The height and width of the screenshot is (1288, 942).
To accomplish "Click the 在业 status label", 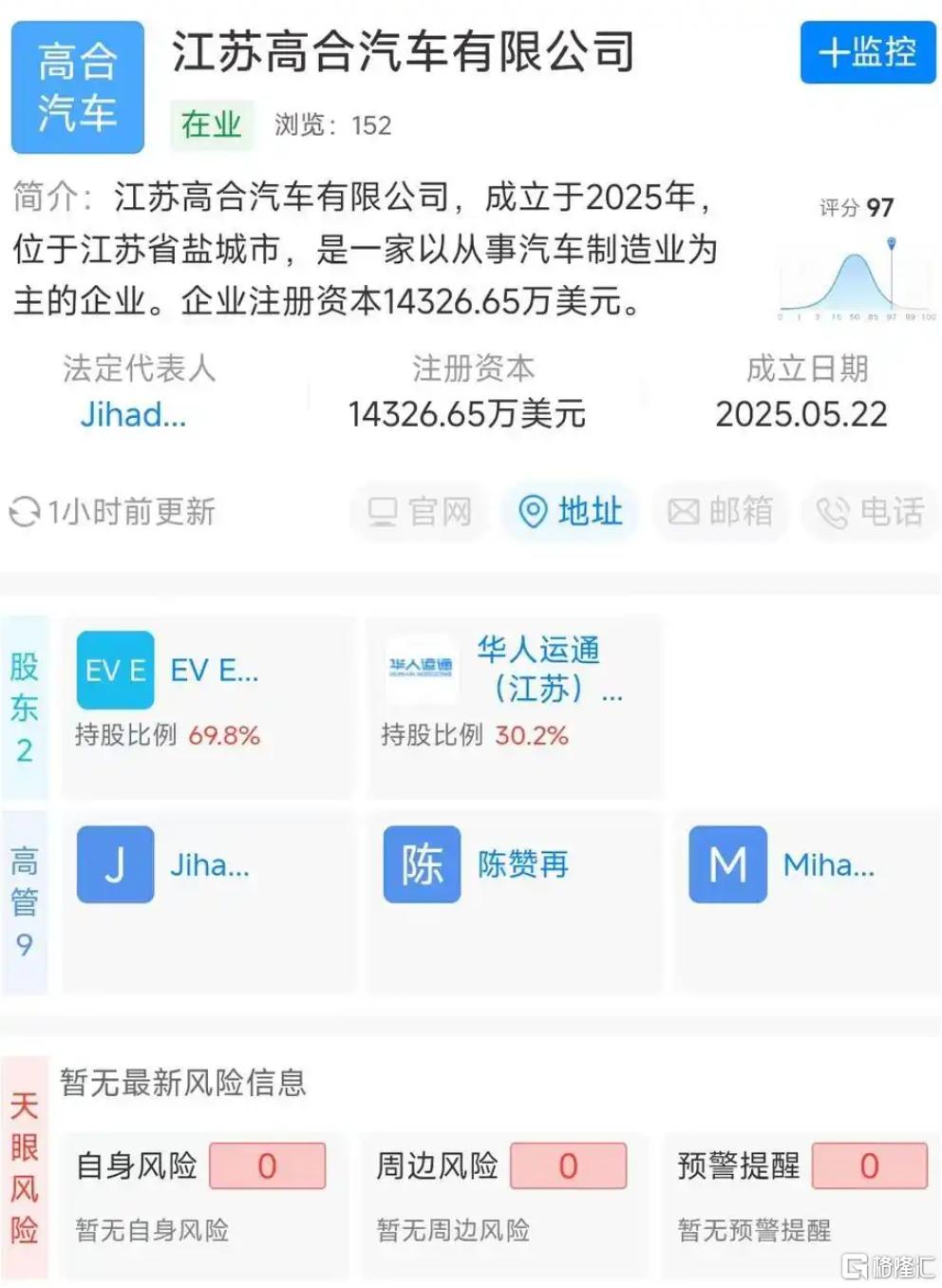I will click(x=210, y=123).
